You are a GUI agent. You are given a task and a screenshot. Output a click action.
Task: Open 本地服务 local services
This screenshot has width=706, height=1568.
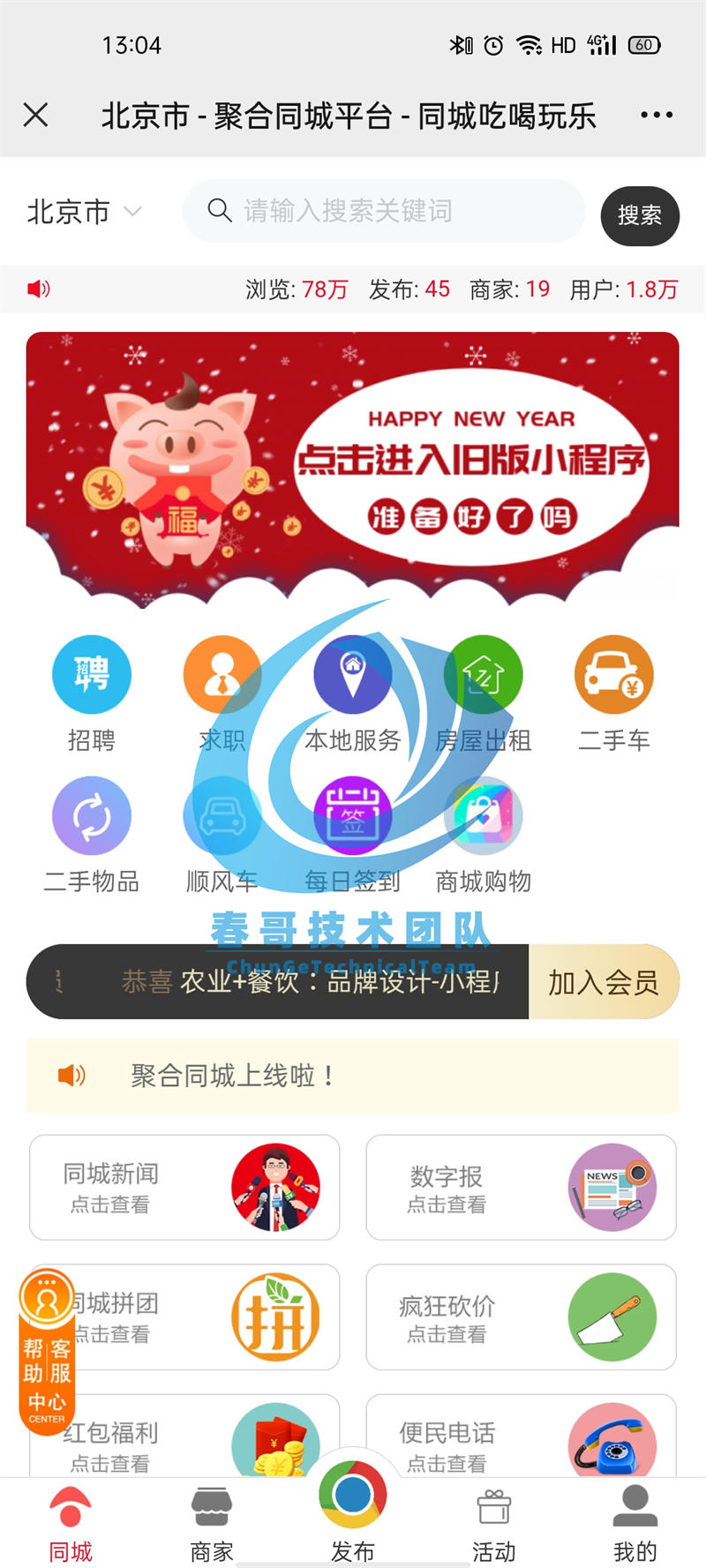click(x=353, y=674)
